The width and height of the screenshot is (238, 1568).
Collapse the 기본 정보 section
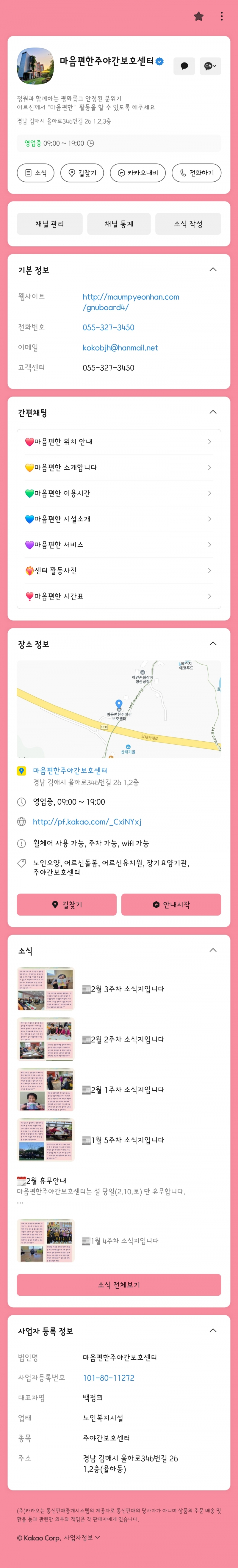[x=212, y=270]
